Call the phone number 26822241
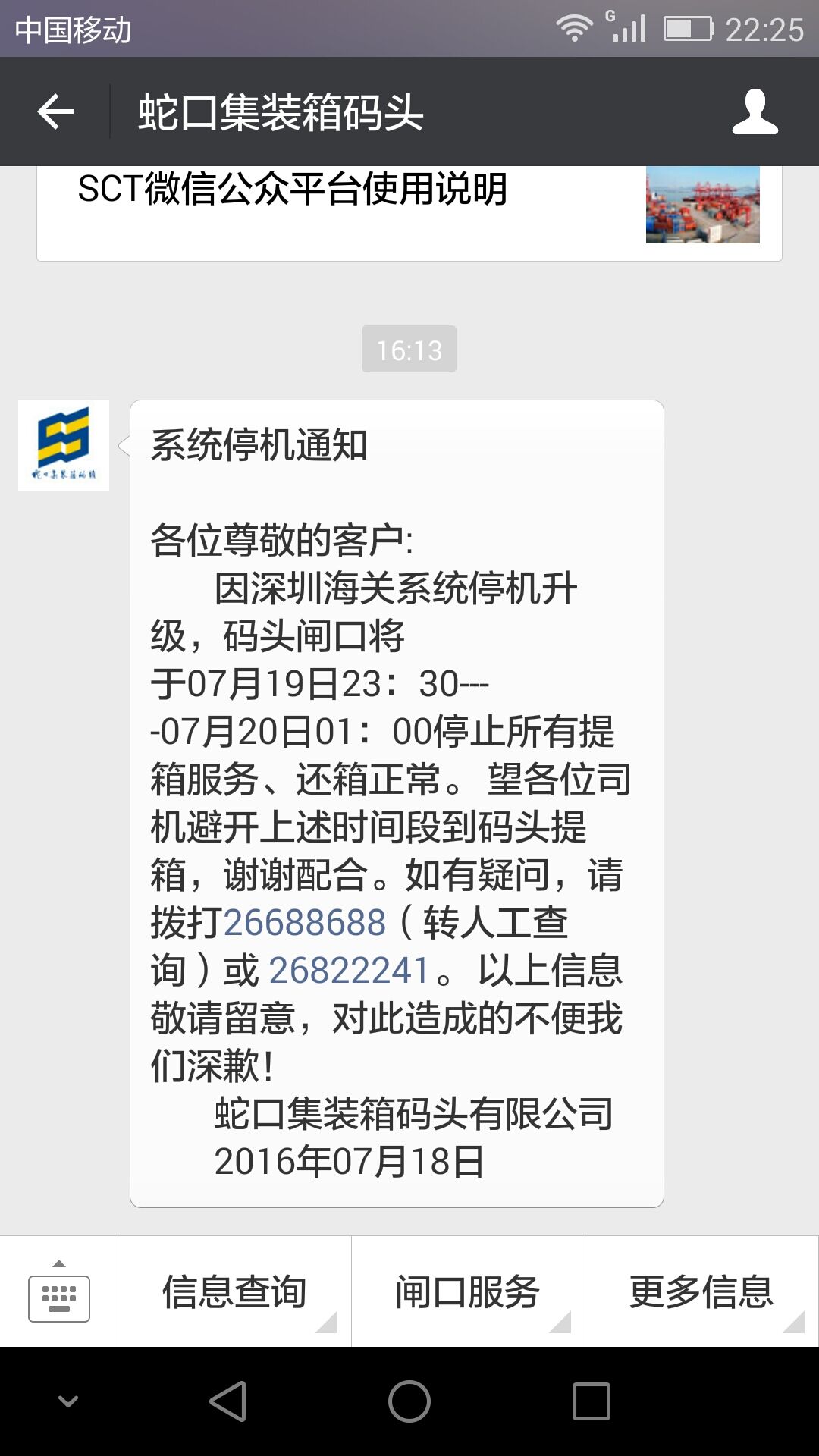This screenshot has width=819, height=1456. [349, 971]
